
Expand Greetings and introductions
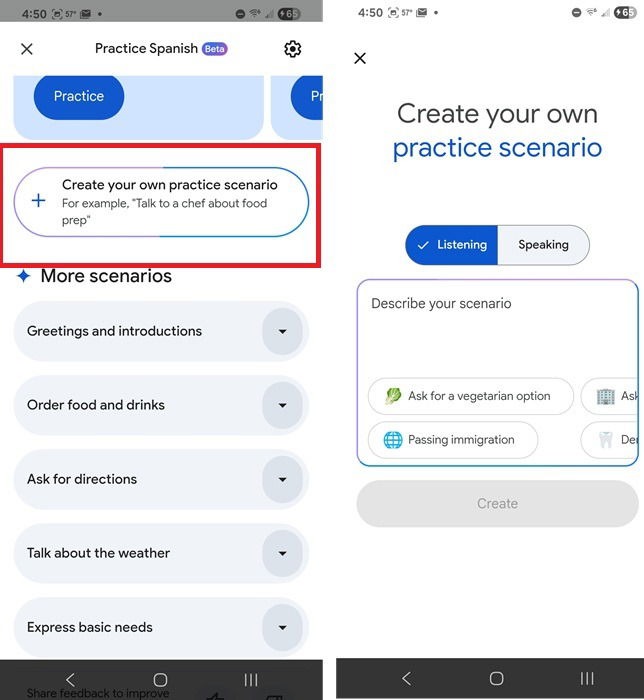(x=282, y=332)
